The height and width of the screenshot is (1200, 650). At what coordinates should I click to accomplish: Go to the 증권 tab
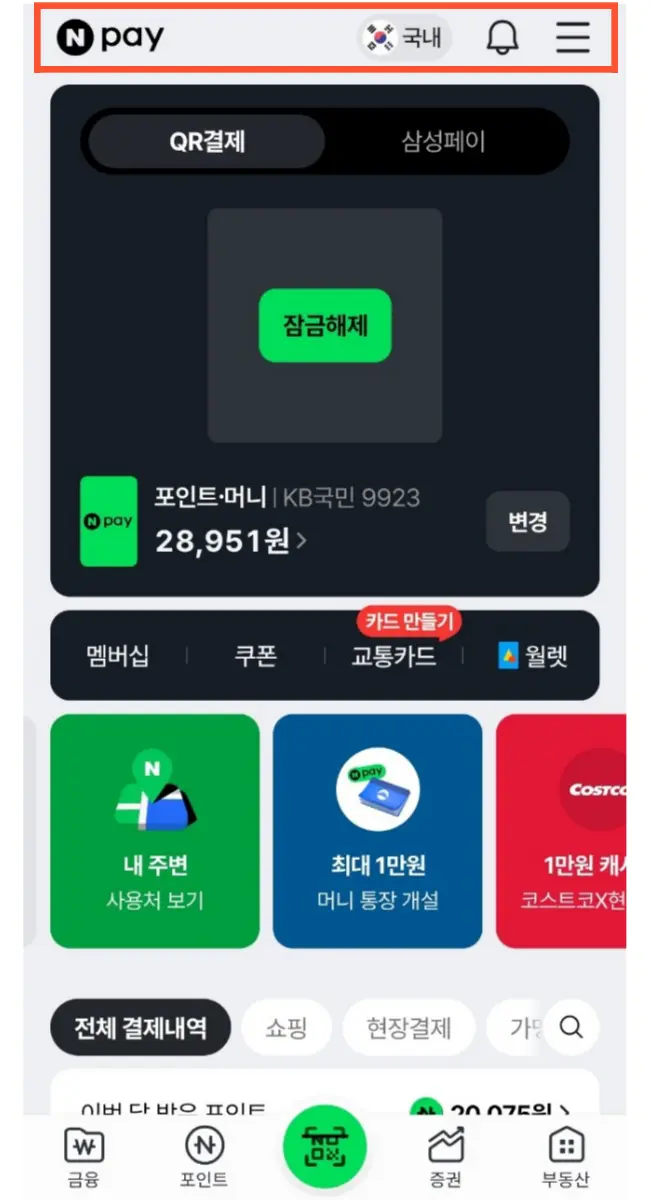(x=446, y=1157)
